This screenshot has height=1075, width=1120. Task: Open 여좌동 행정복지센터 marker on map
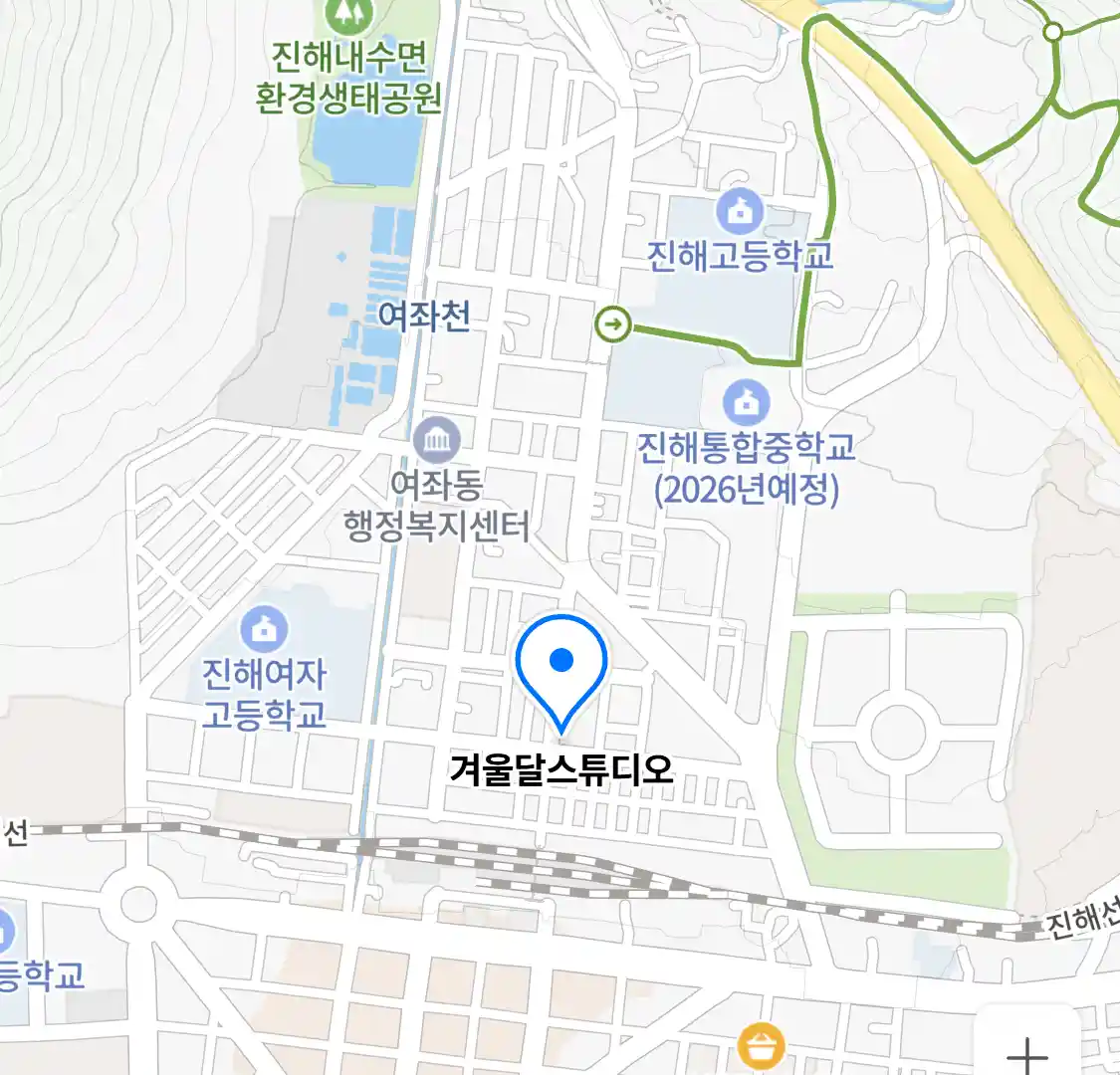pos(436,441)
